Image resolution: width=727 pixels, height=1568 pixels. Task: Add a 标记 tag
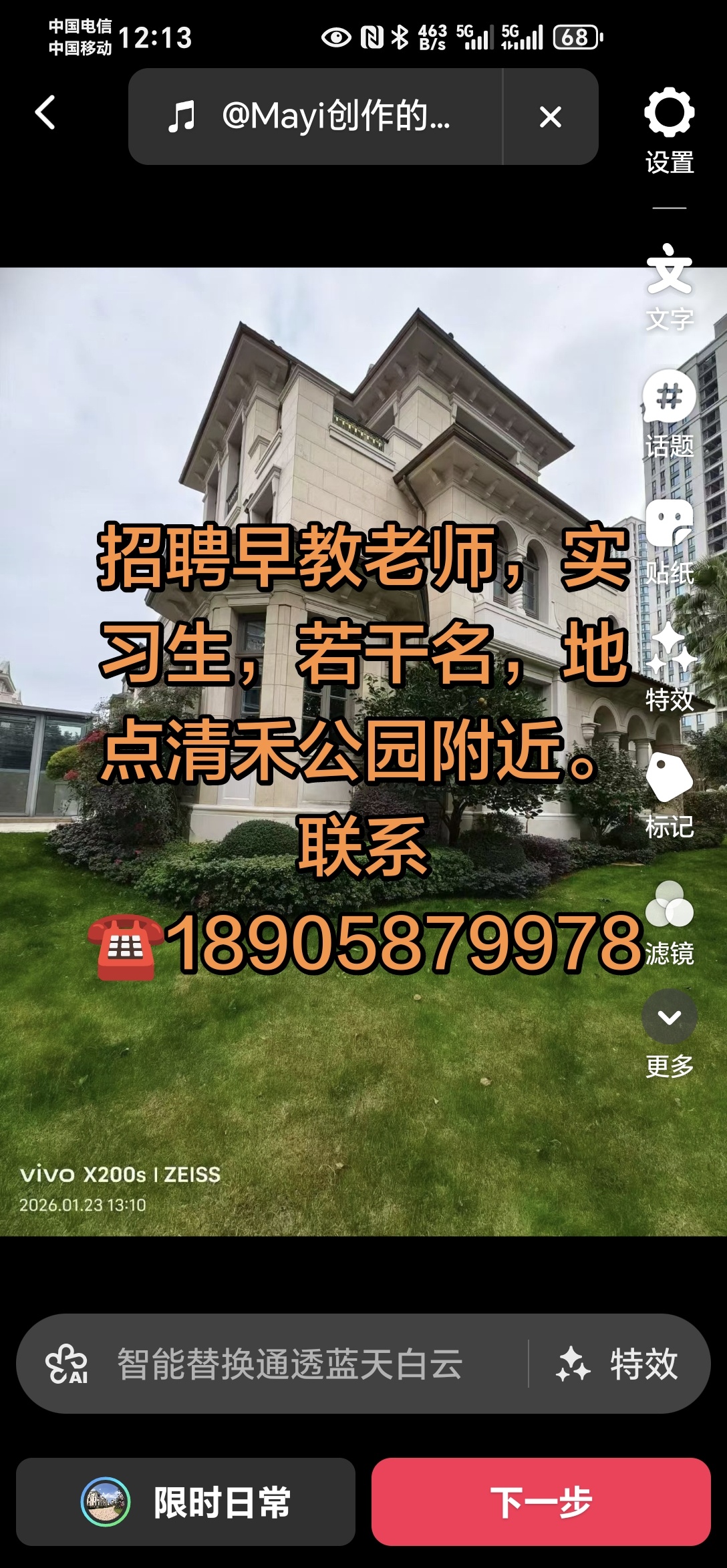pyautogui.click(x=669, y=795)
